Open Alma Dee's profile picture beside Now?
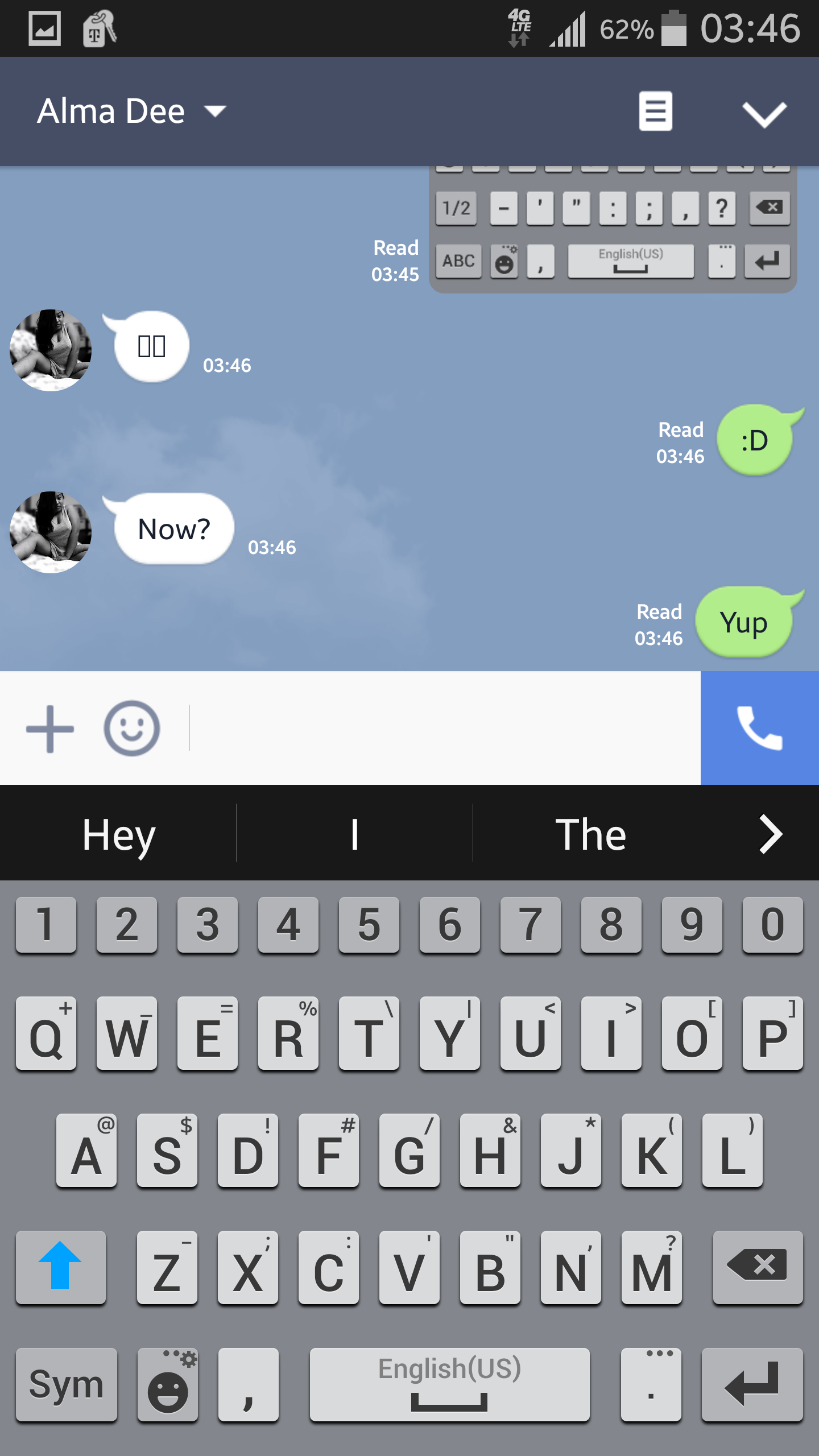Screen dimensions: 819x1456 51,532
